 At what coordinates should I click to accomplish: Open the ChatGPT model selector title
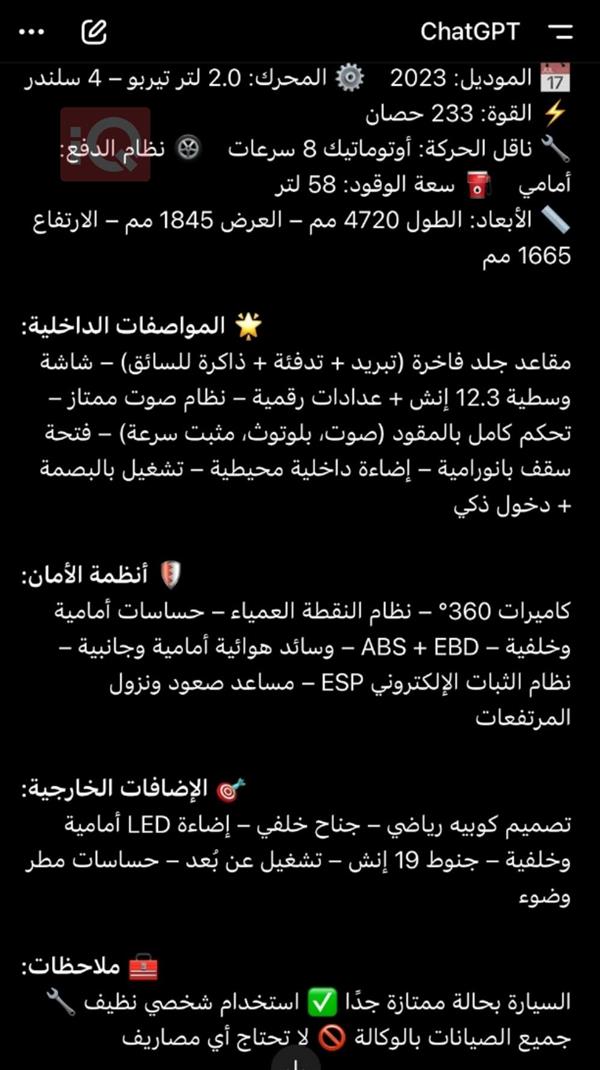point(470,32)
